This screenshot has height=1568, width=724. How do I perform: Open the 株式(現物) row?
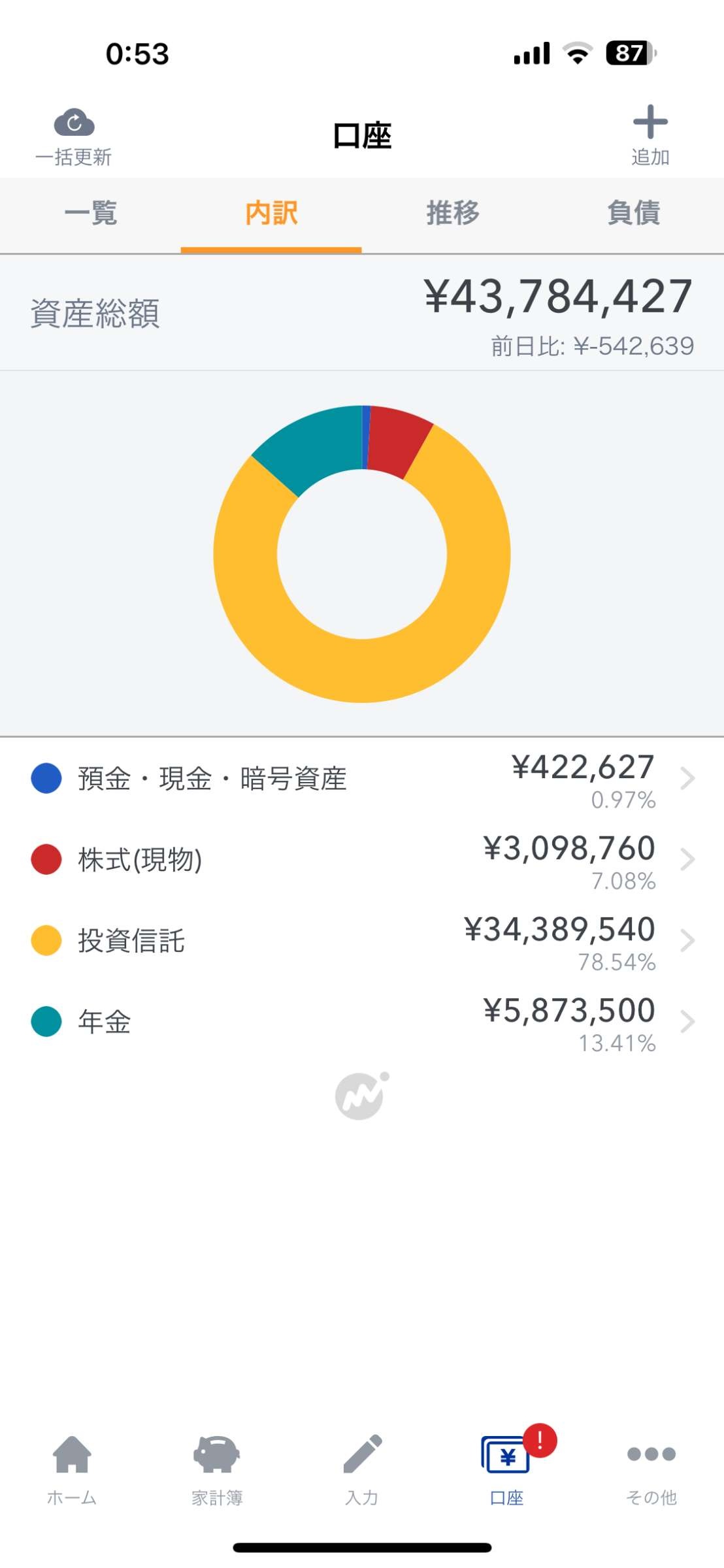tap(362, 860)
